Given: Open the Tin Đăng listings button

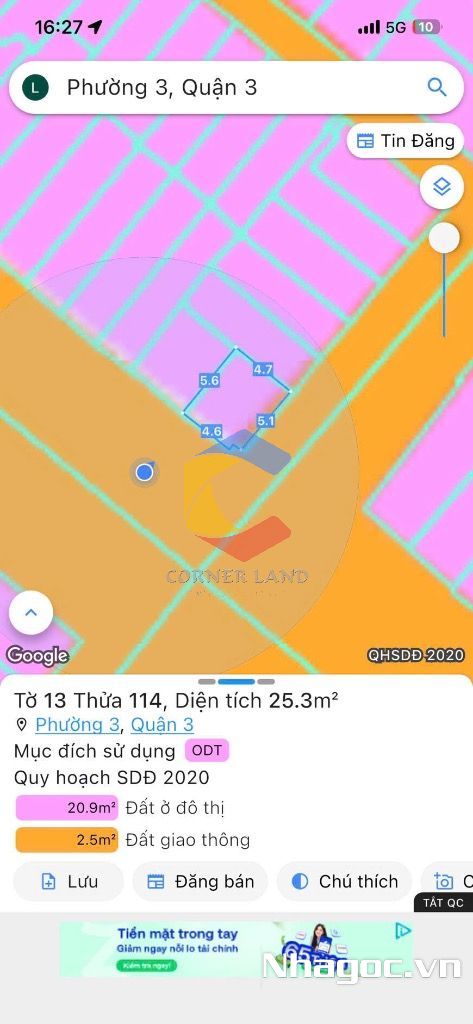Looking at the screenshot, I should tap(405, 140).
